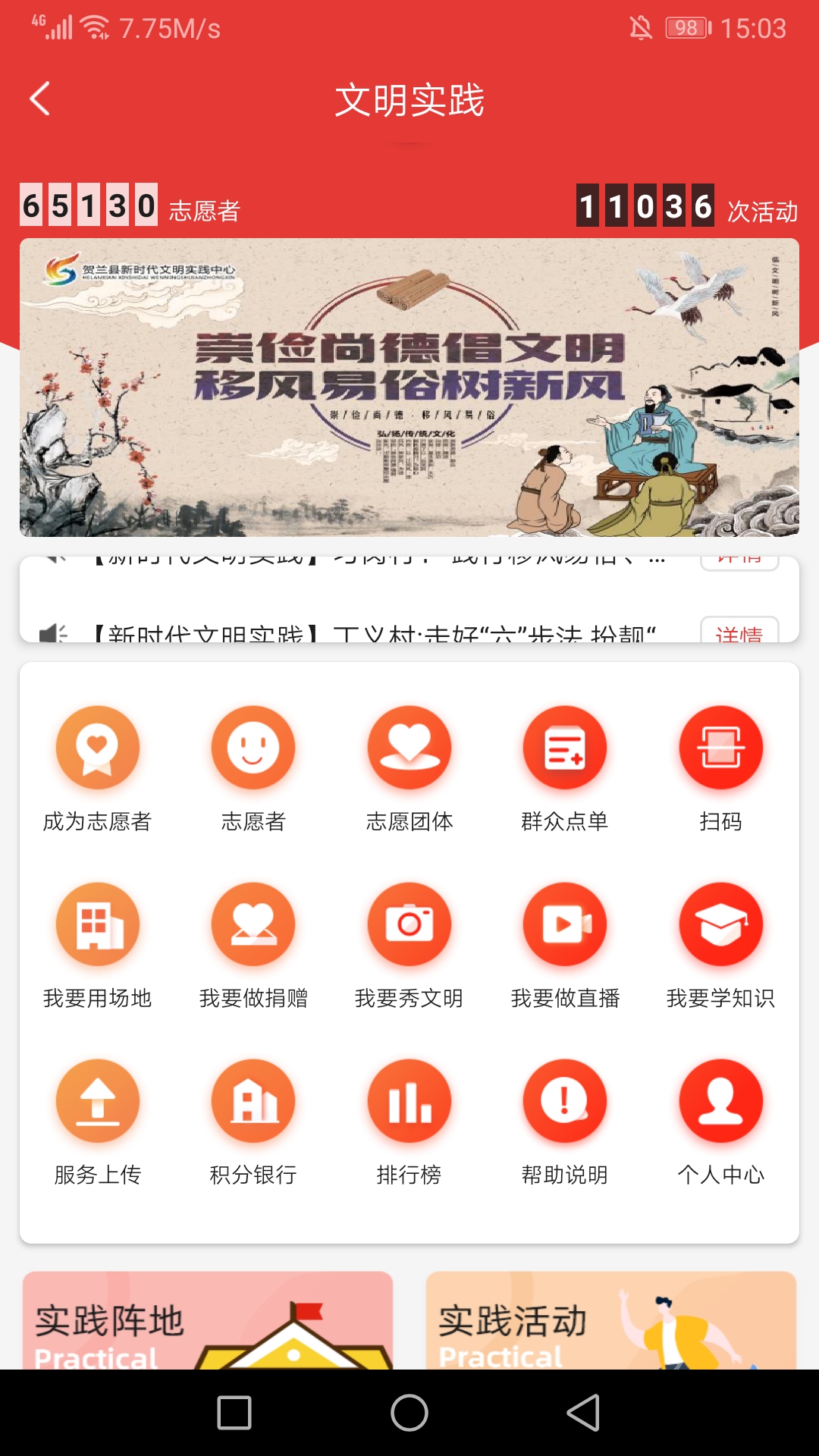Image resolution: width=819 pixels, height=1456 pixels.
Task: Open 服务上传 upload
Action: [x=98, y=1121]
